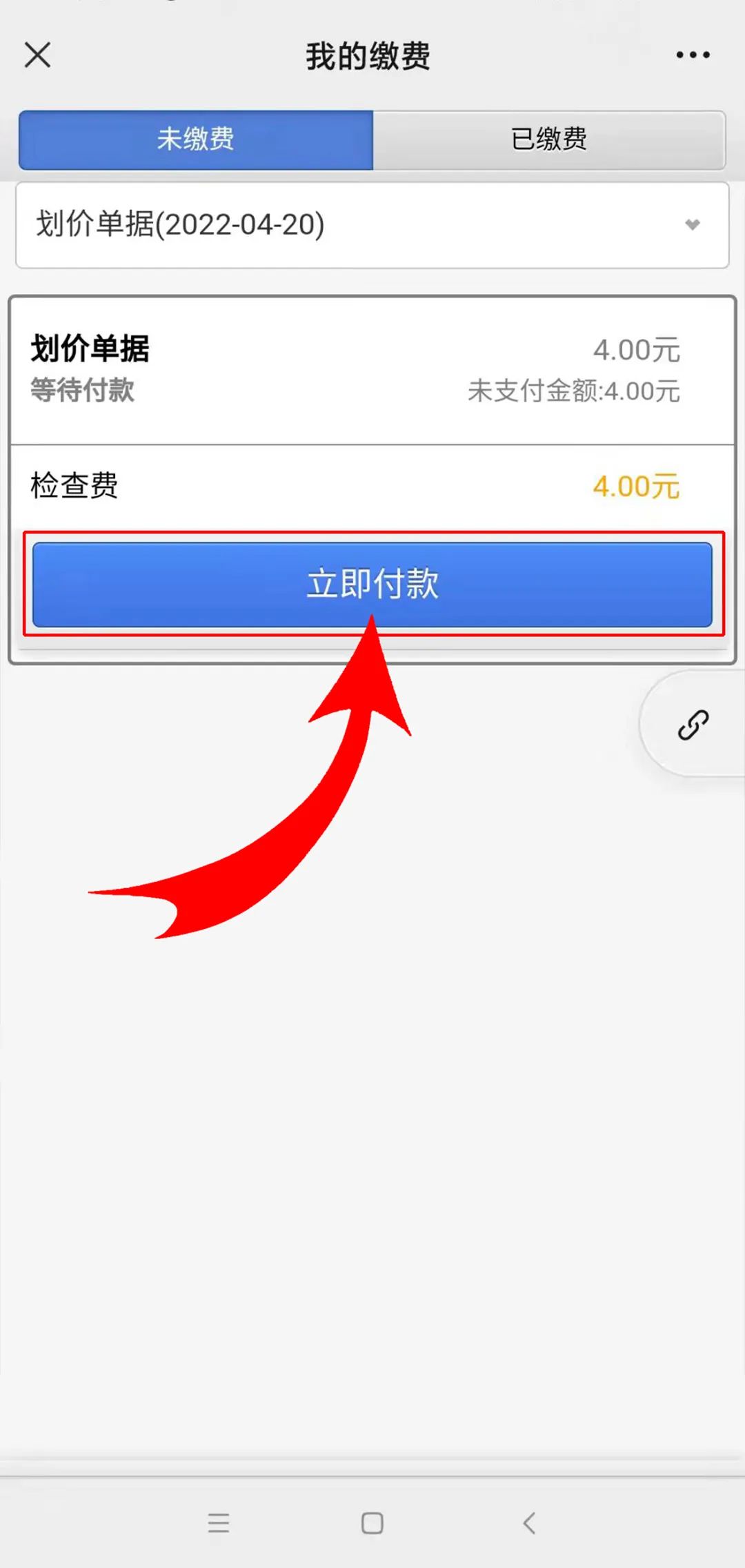The width and height of the screenshot is (745, 1568).
Task: Open the three-dot overflow menu
Action: [693, 55]
